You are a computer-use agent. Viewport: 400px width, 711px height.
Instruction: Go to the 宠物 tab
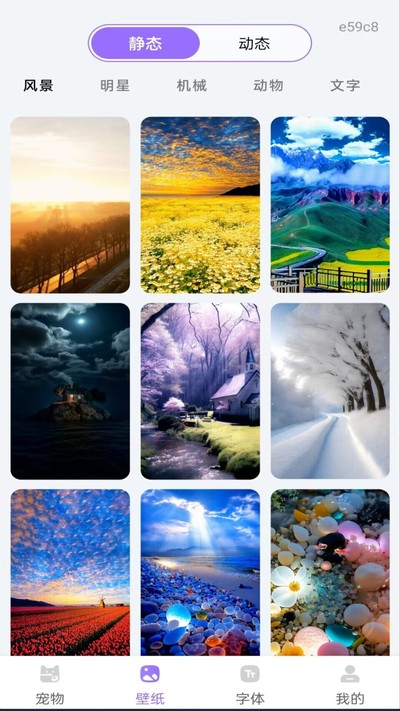(x=50, y=685)
